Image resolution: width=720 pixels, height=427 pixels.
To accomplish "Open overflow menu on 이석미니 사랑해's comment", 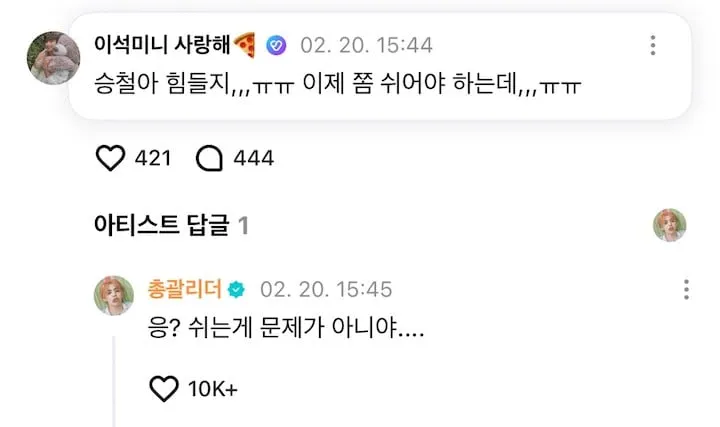I will tap(653, 46).
